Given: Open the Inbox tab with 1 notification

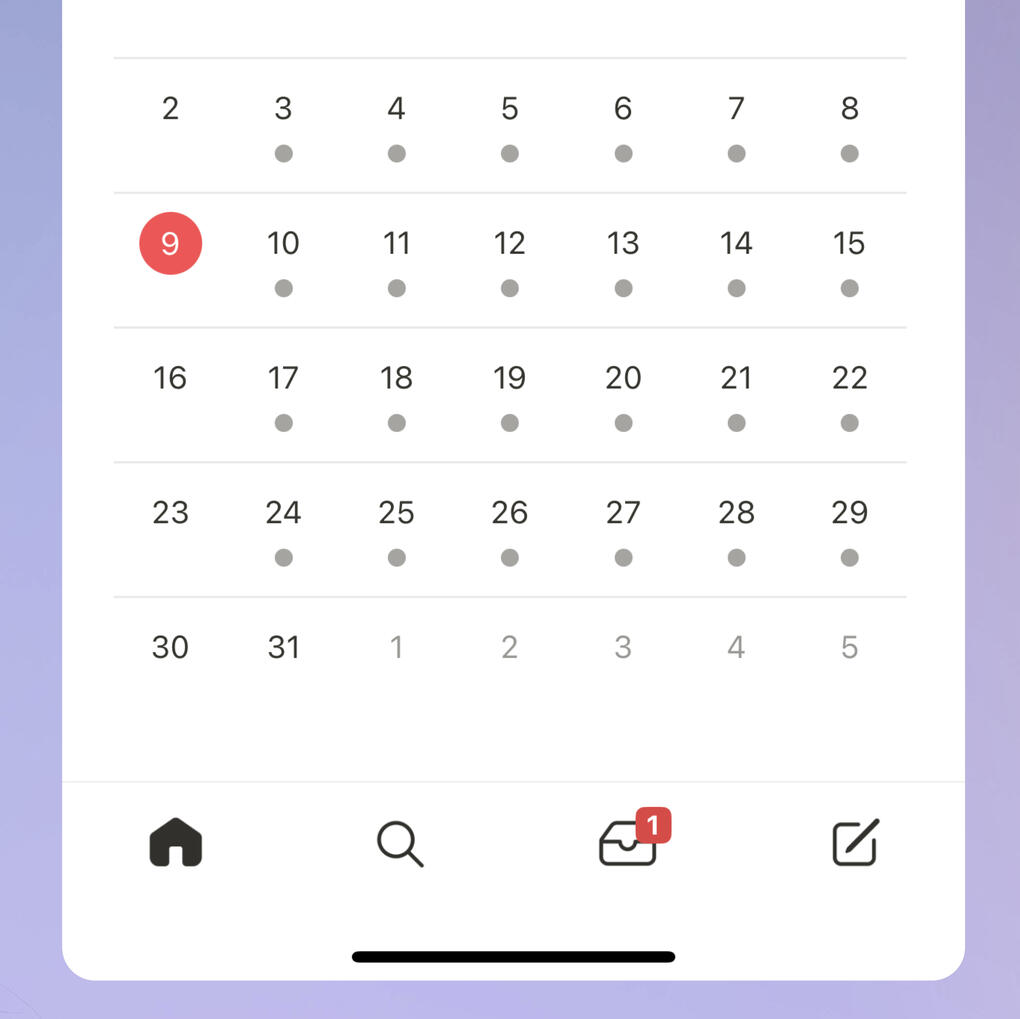Looking at the screenshot, I should (628, 844).
